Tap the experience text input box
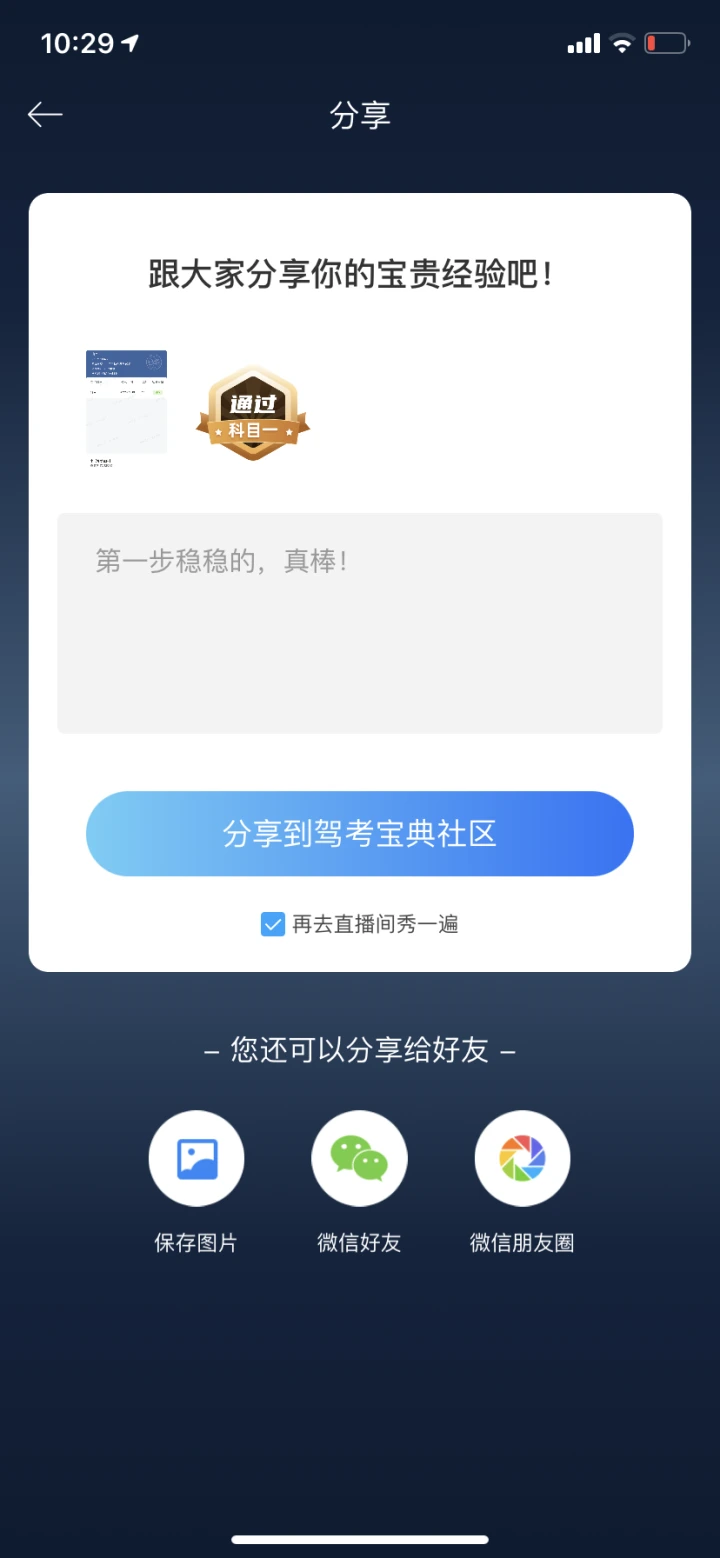 point(360,623)
